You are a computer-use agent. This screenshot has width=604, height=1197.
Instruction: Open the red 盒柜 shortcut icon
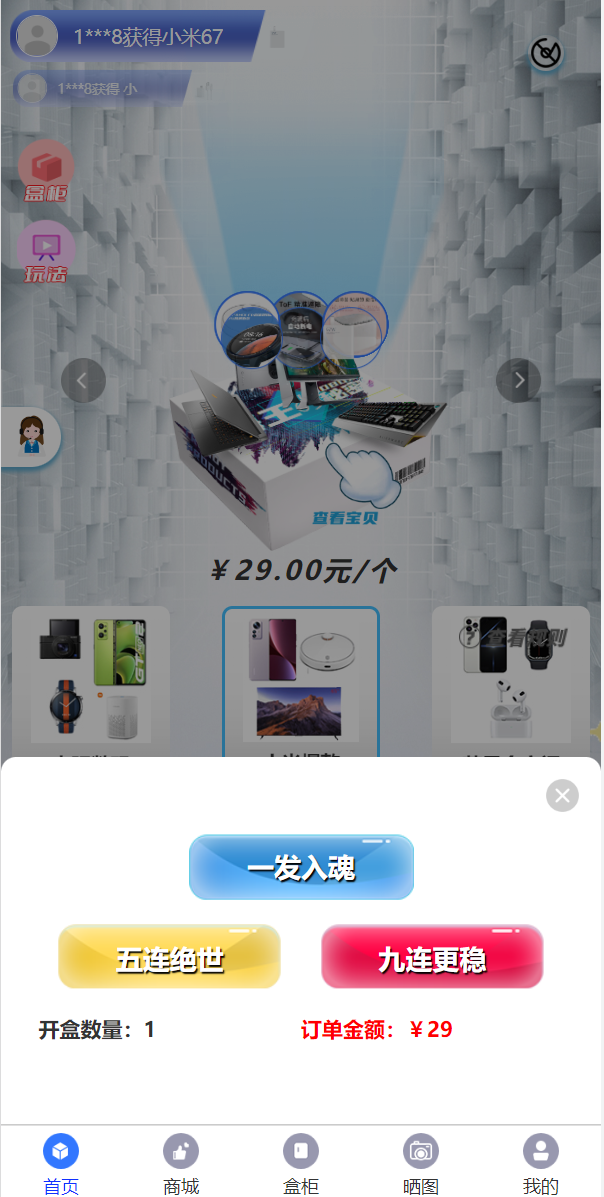tap(46, 171)
